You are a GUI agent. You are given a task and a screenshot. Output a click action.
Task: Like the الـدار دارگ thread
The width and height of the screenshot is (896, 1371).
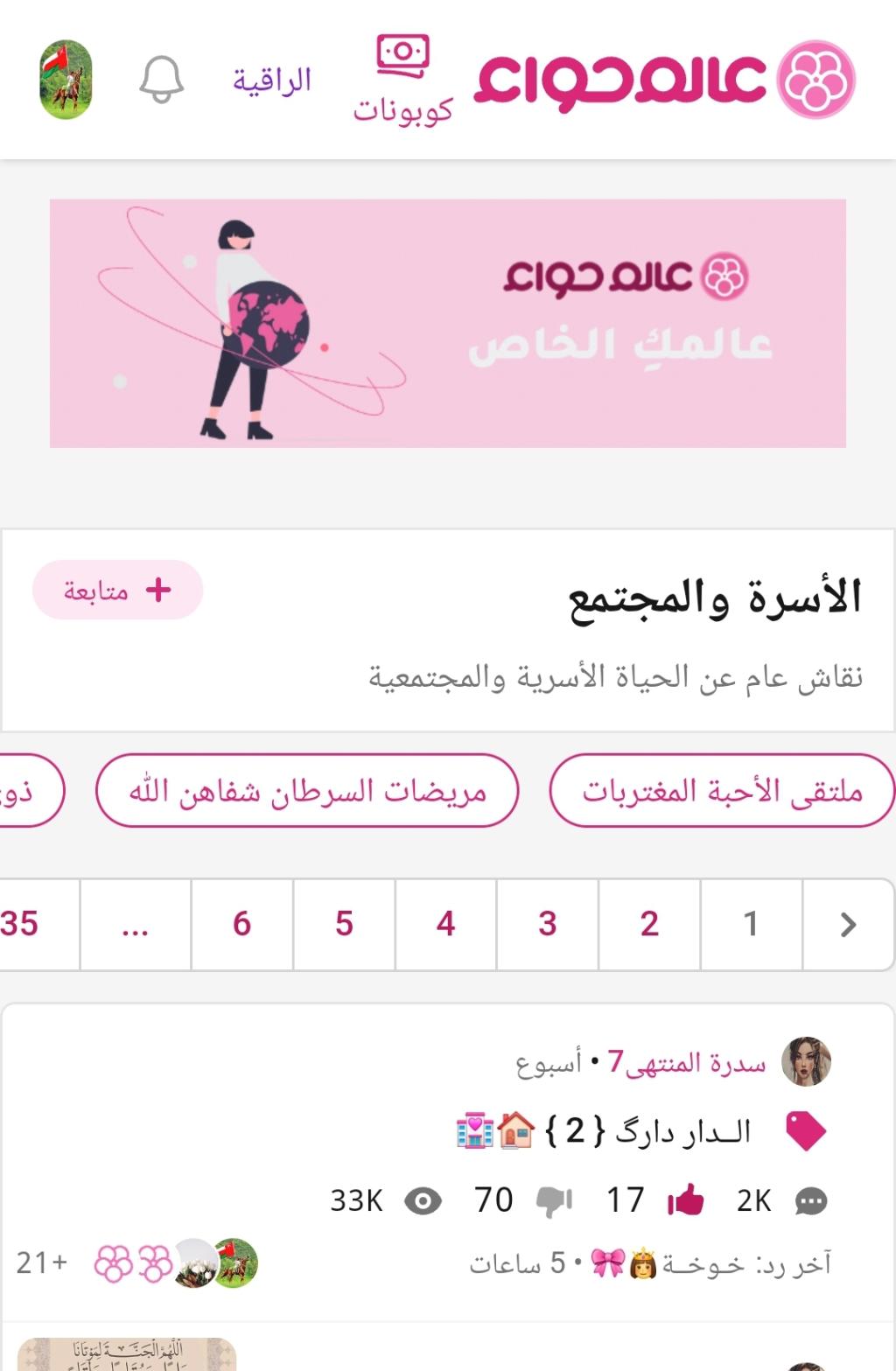[x=686, y=1201]
